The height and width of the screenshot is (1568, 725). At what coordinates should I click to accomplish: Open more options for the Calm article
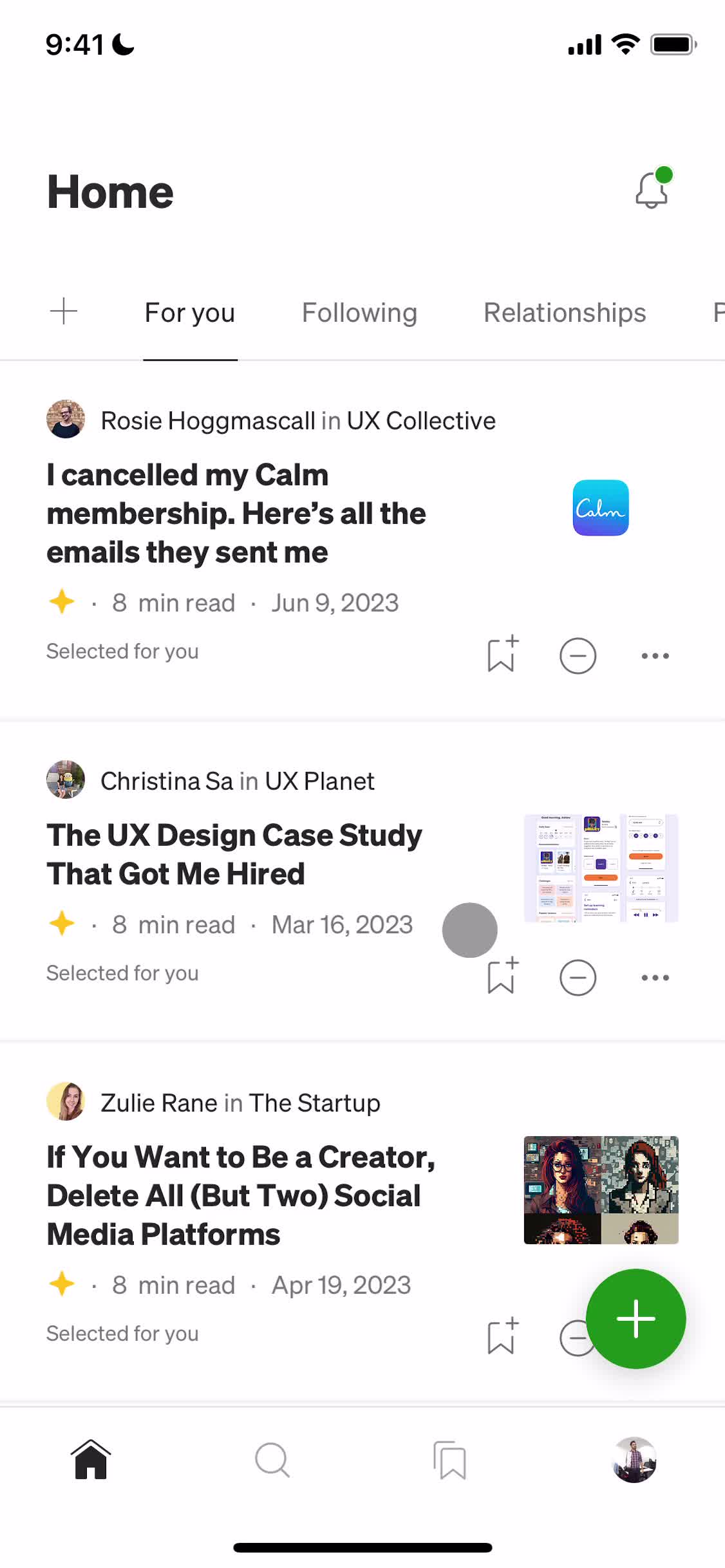coord(654,655)
